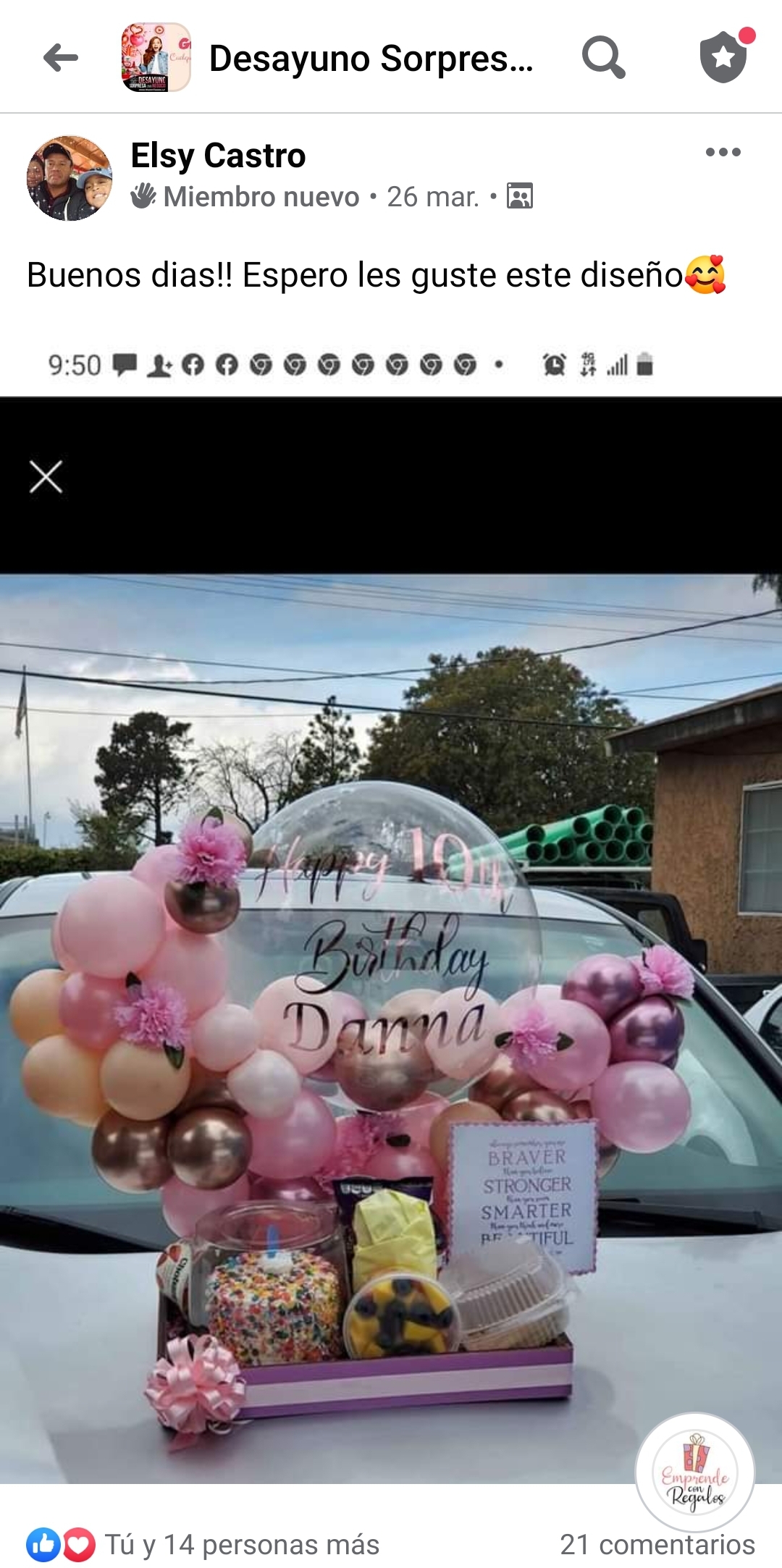View who reacted to the post

pyautogui.click(x=203, y=1544)
